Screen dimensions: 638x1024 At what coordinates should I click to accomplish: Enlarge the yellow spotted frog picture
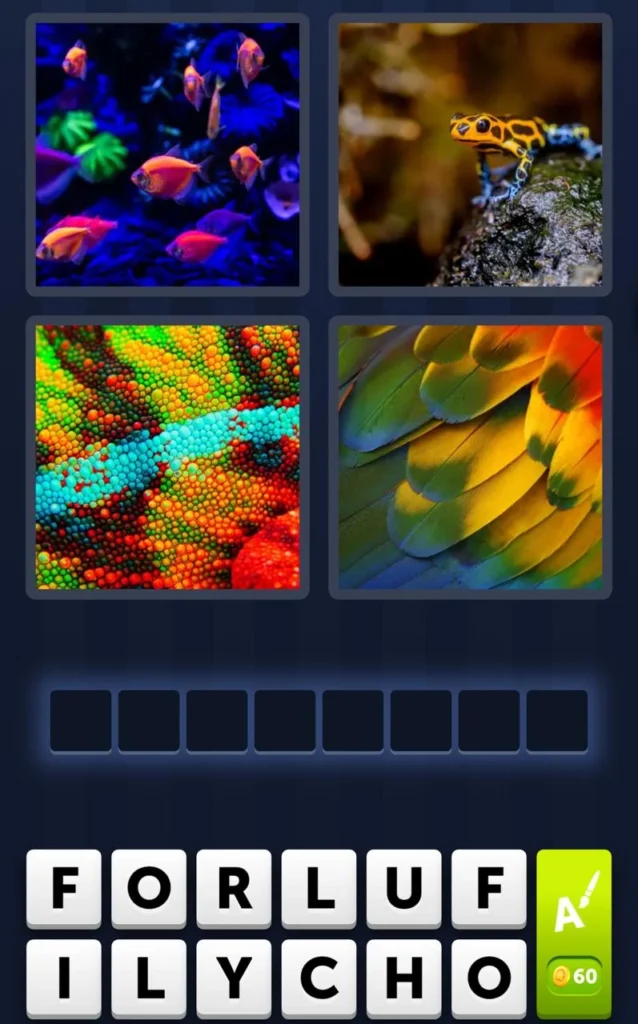(470, 154)
